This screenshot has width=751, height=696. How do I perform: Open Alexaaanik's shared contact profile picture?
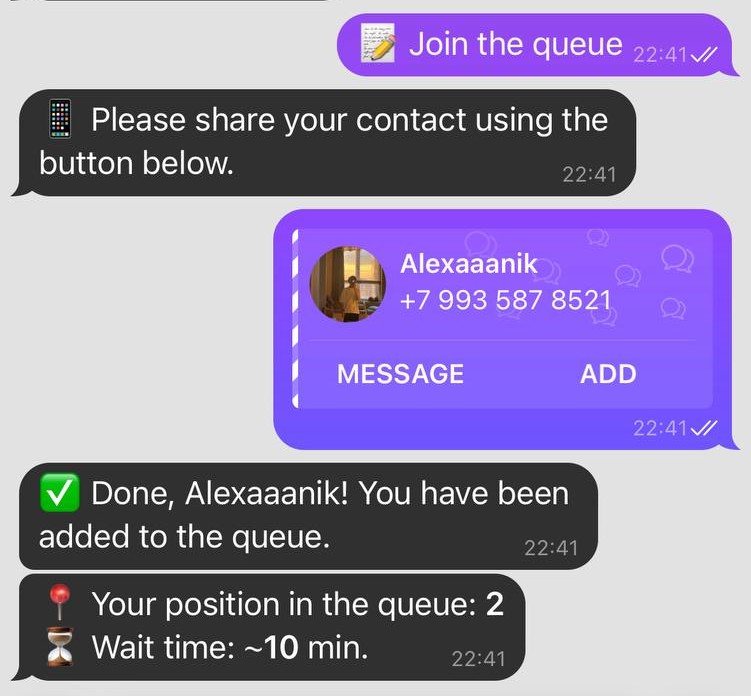pyautogui.click(x=348, y=284)
